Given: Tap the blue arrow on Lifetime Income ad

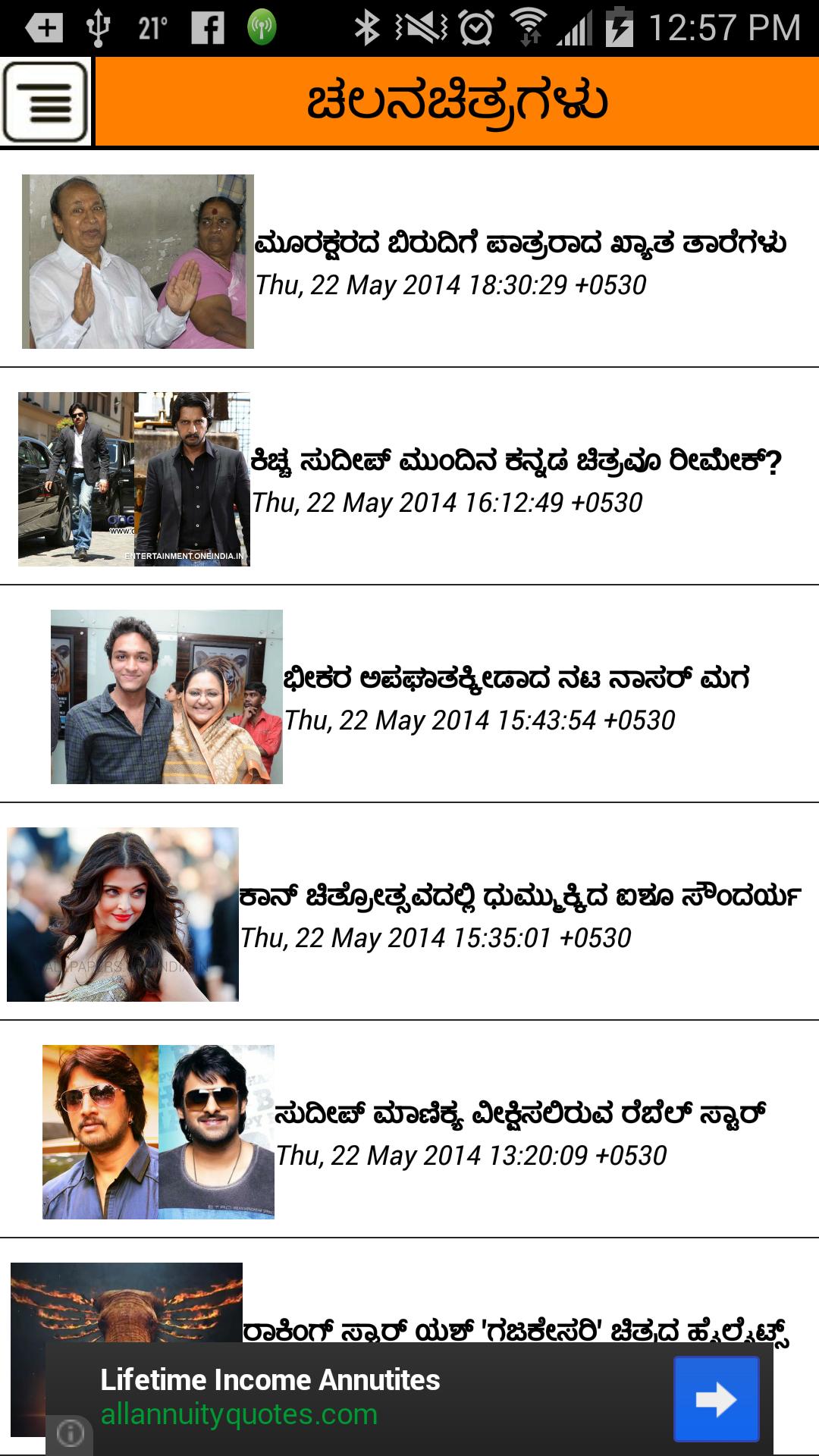Looking at the screenshot, I should pos(716,1399).
